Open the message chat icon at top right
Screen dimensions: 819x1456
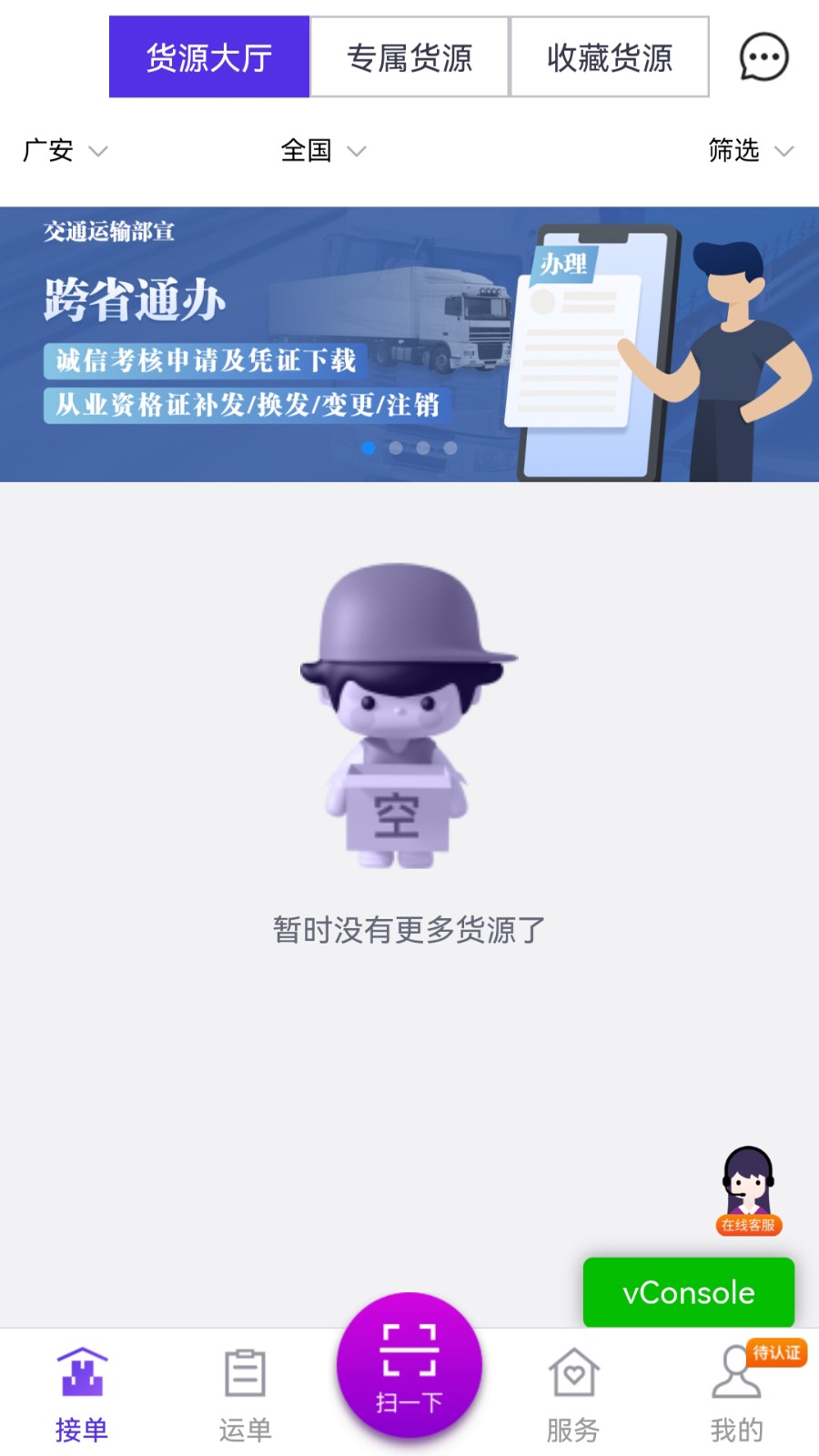coord(763,56)
